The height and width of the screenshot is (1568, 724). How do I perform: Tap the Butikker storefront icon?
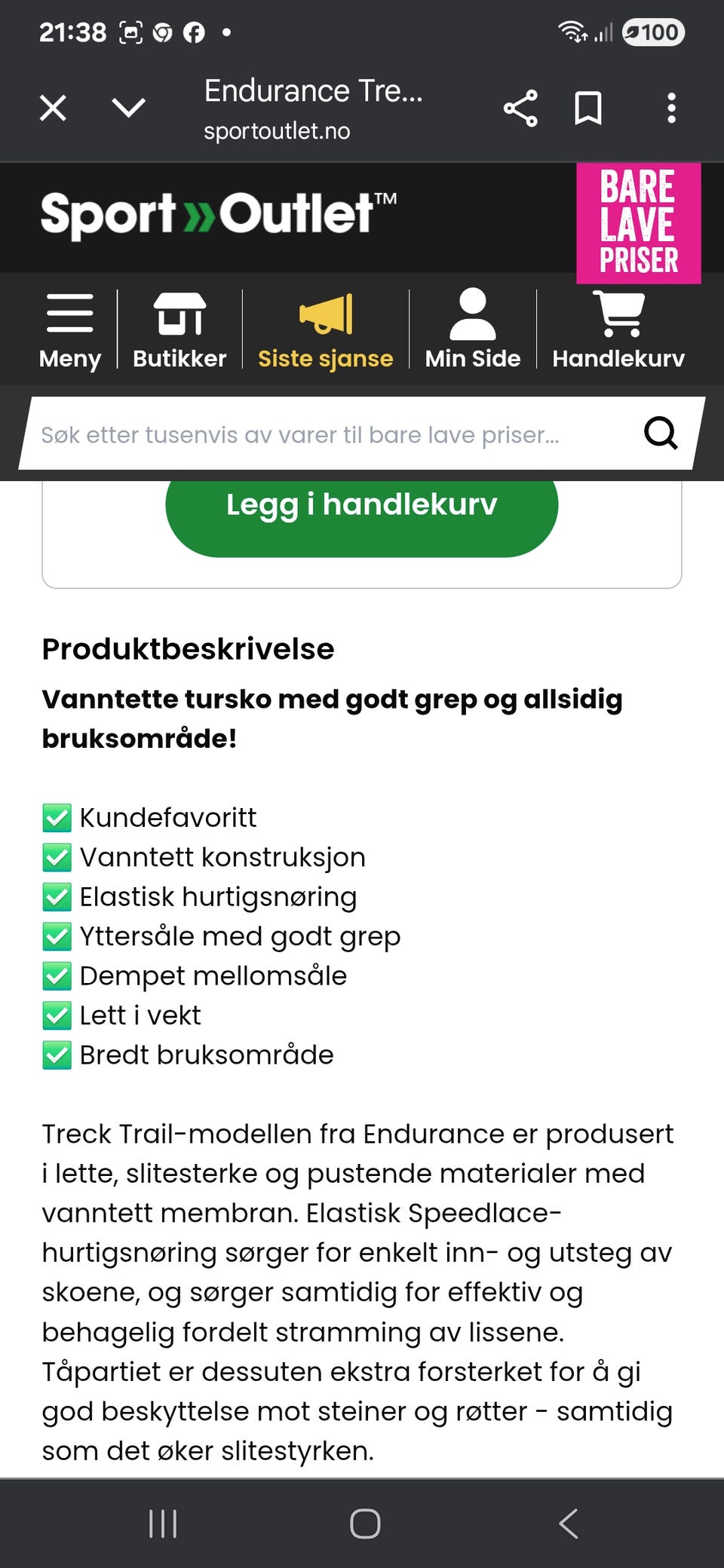[179, 315]
